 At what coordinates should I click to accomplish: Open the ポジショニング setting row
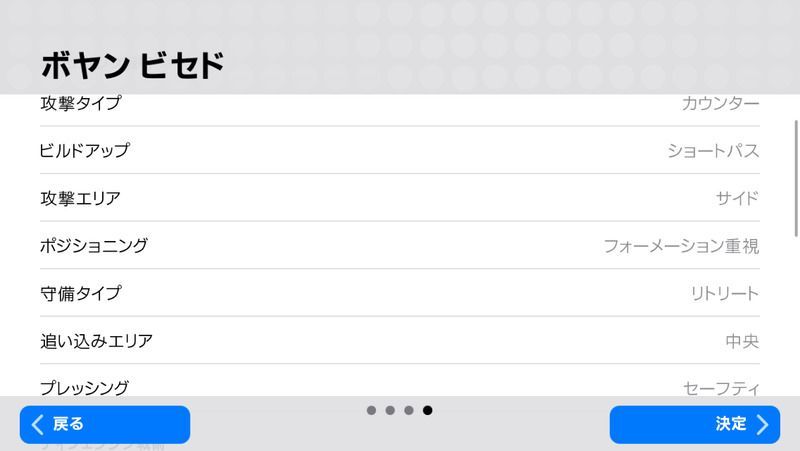[x=400, y=246]
